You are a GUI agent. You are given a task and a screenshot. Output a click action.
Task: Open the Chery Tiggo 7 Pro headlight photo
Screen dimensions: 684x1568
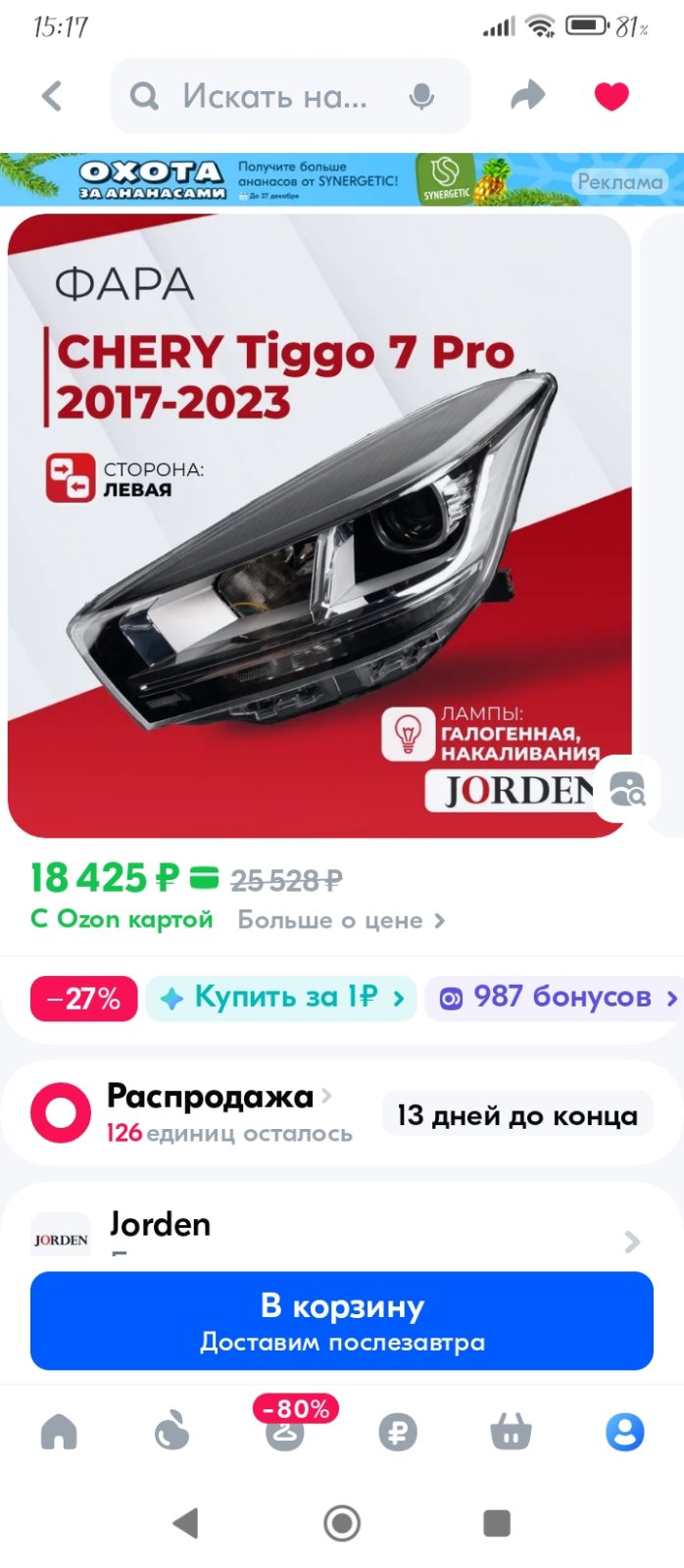point(319,525)
